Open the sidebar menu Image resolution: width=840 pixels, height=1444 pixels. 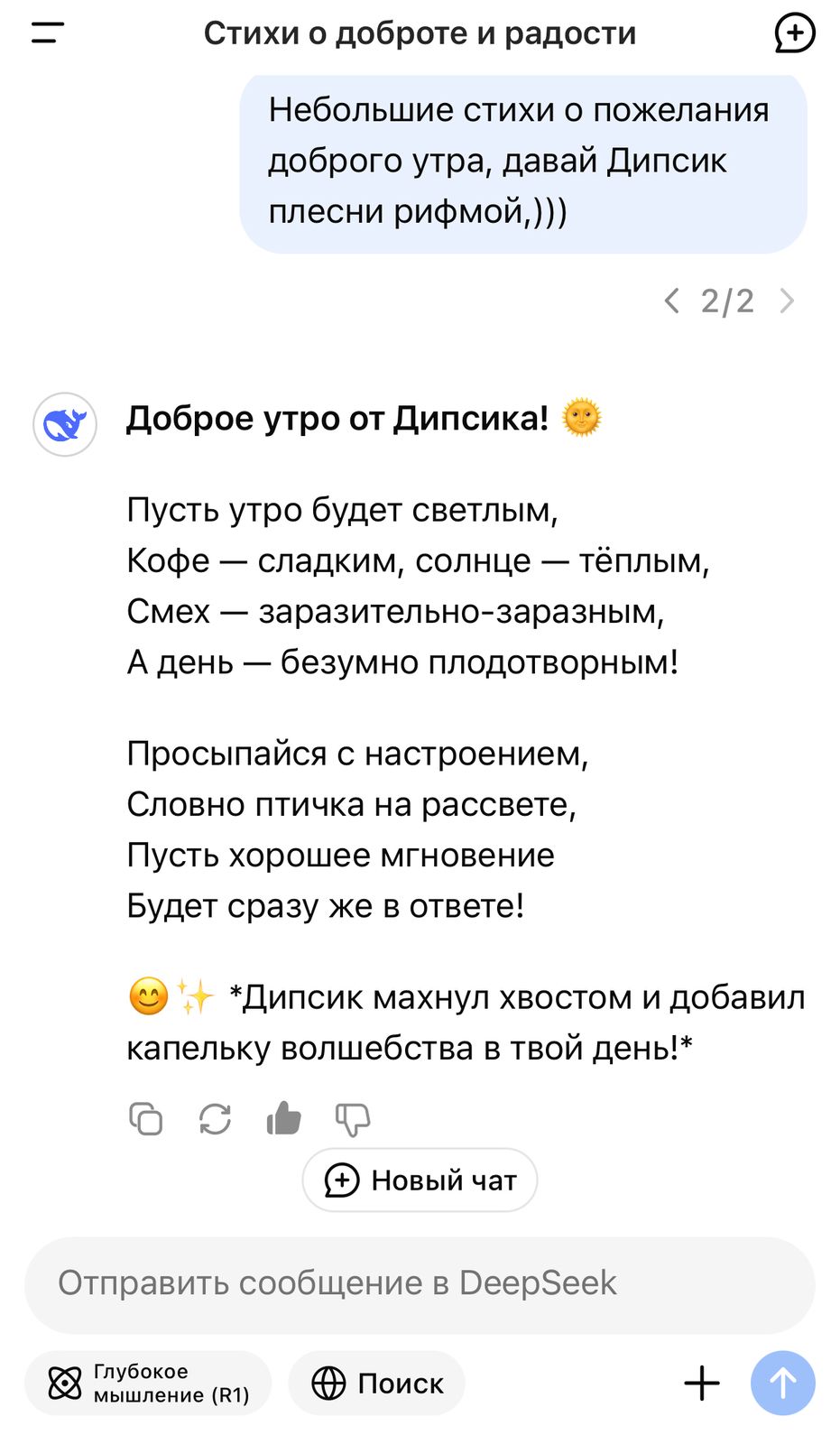pyautogui.click(x=47, y=33)
